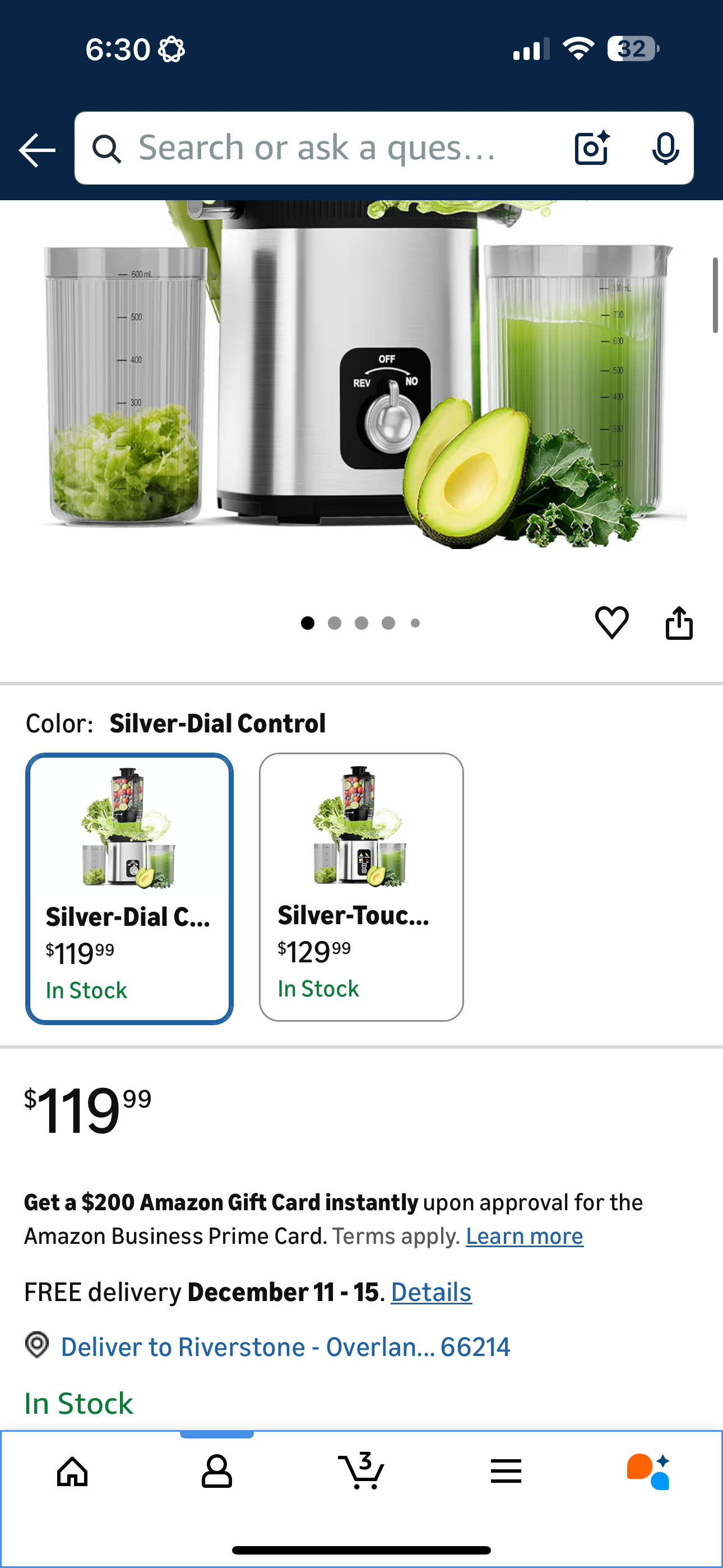Open the shopping cart with 3 items
723x1568 pixels.
[x=361, y=1472]
